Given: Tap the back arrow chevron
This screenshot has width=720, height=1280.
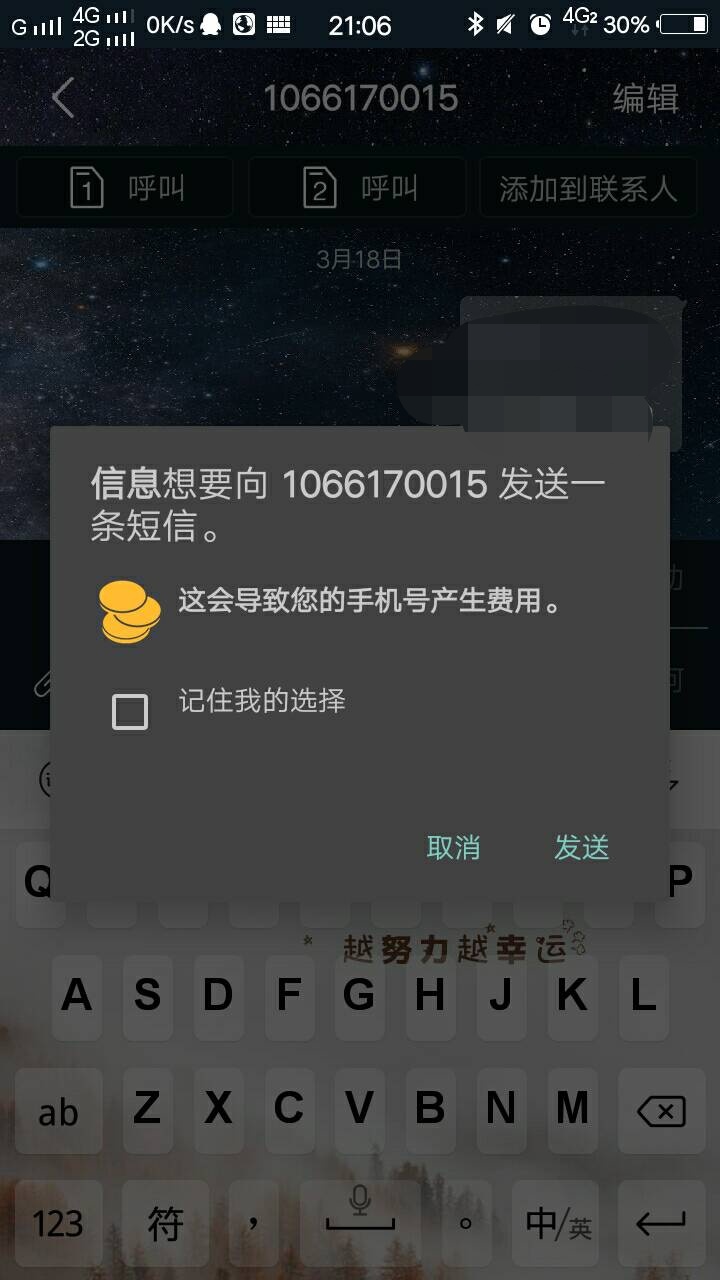Looking at the screenshot, I should pos(62,98).
